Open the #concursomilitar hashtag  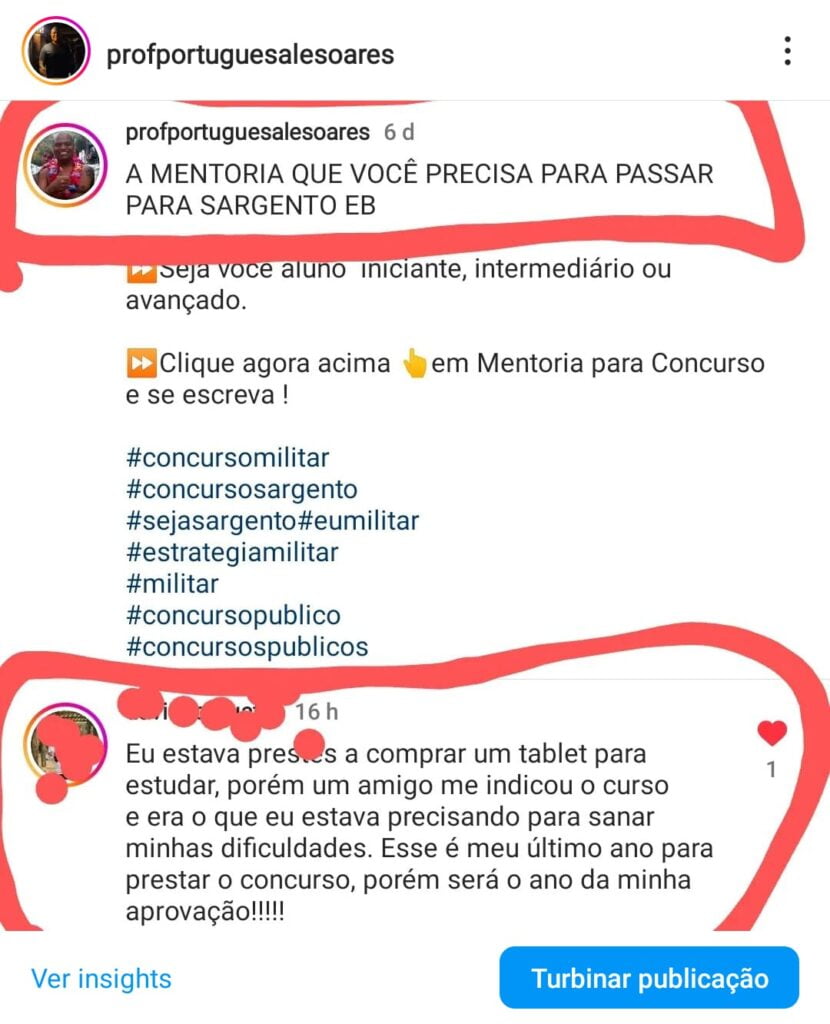pyautogui.click(x=228, y=458)
